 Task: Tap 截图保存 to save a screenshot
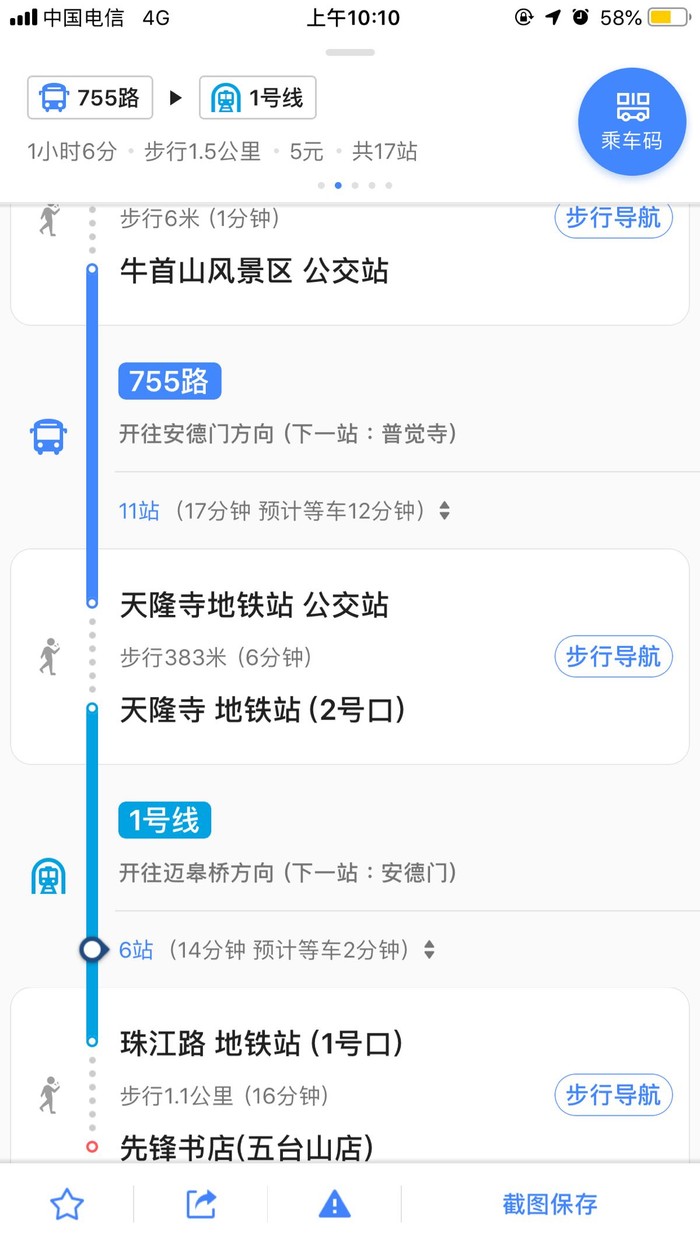(x=549, y=1204)
